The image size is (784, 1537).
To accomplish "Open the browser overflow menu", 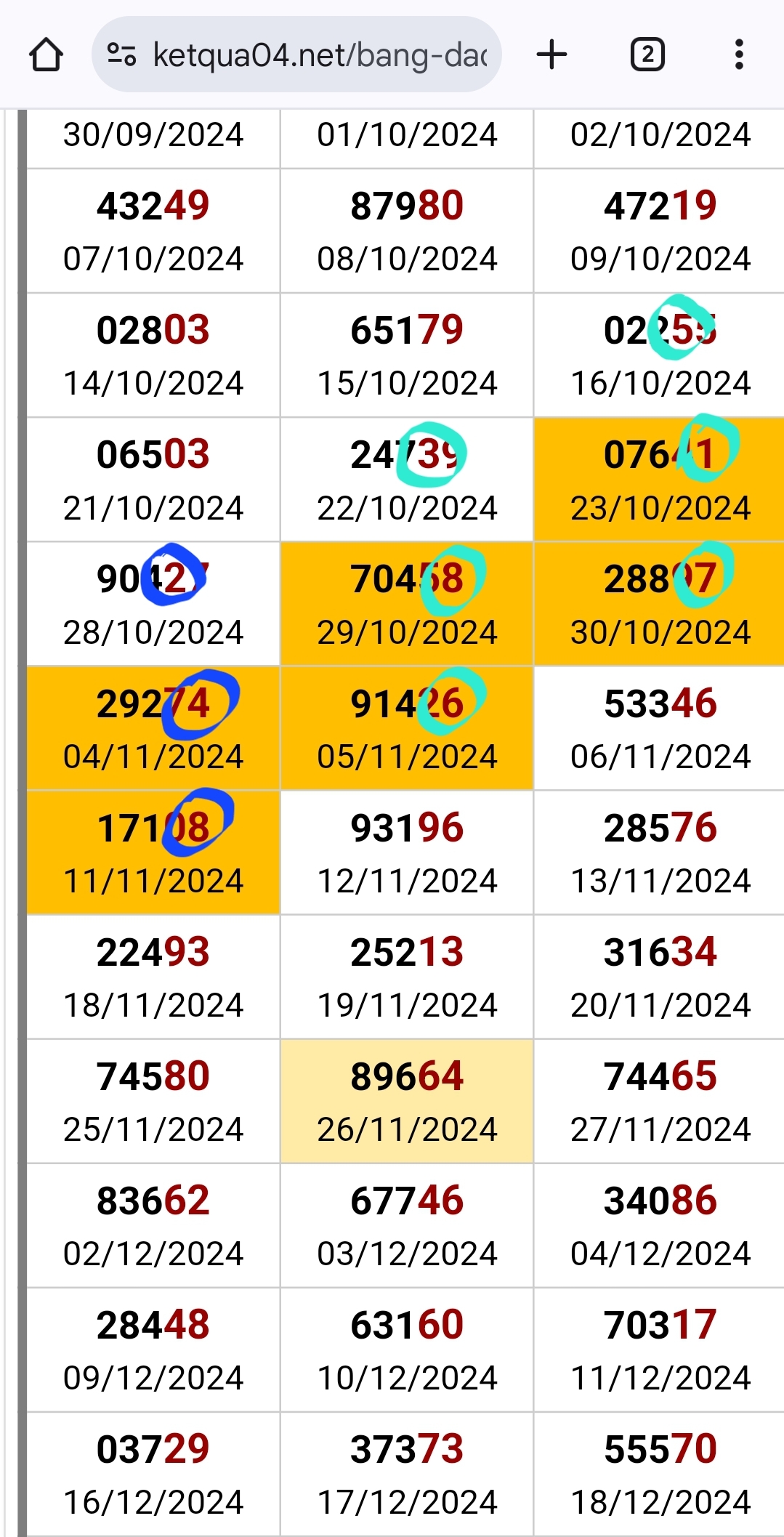I will tap(739, 55).
